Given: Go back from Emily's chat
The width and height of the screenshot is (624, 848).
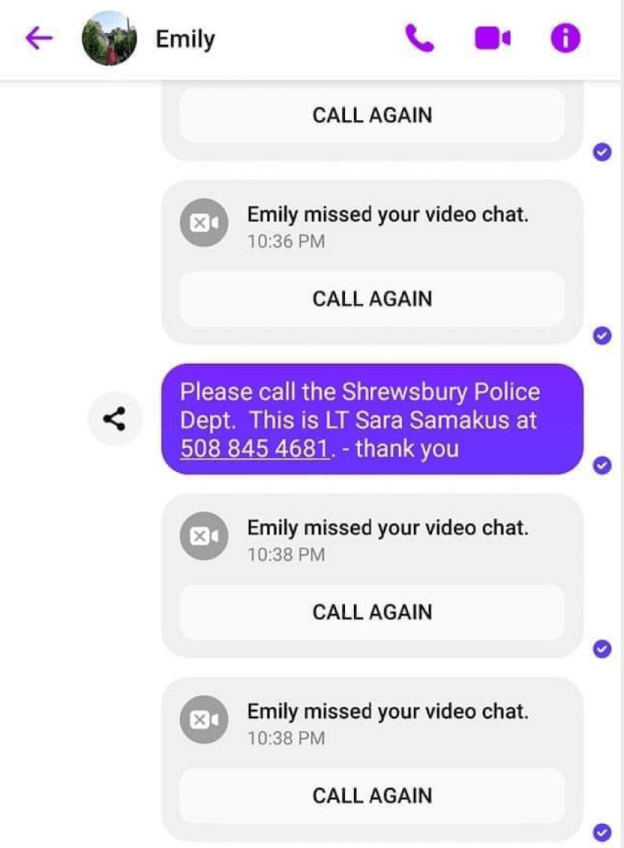Looking at the screenshot, I should click(x=38, y=39).
